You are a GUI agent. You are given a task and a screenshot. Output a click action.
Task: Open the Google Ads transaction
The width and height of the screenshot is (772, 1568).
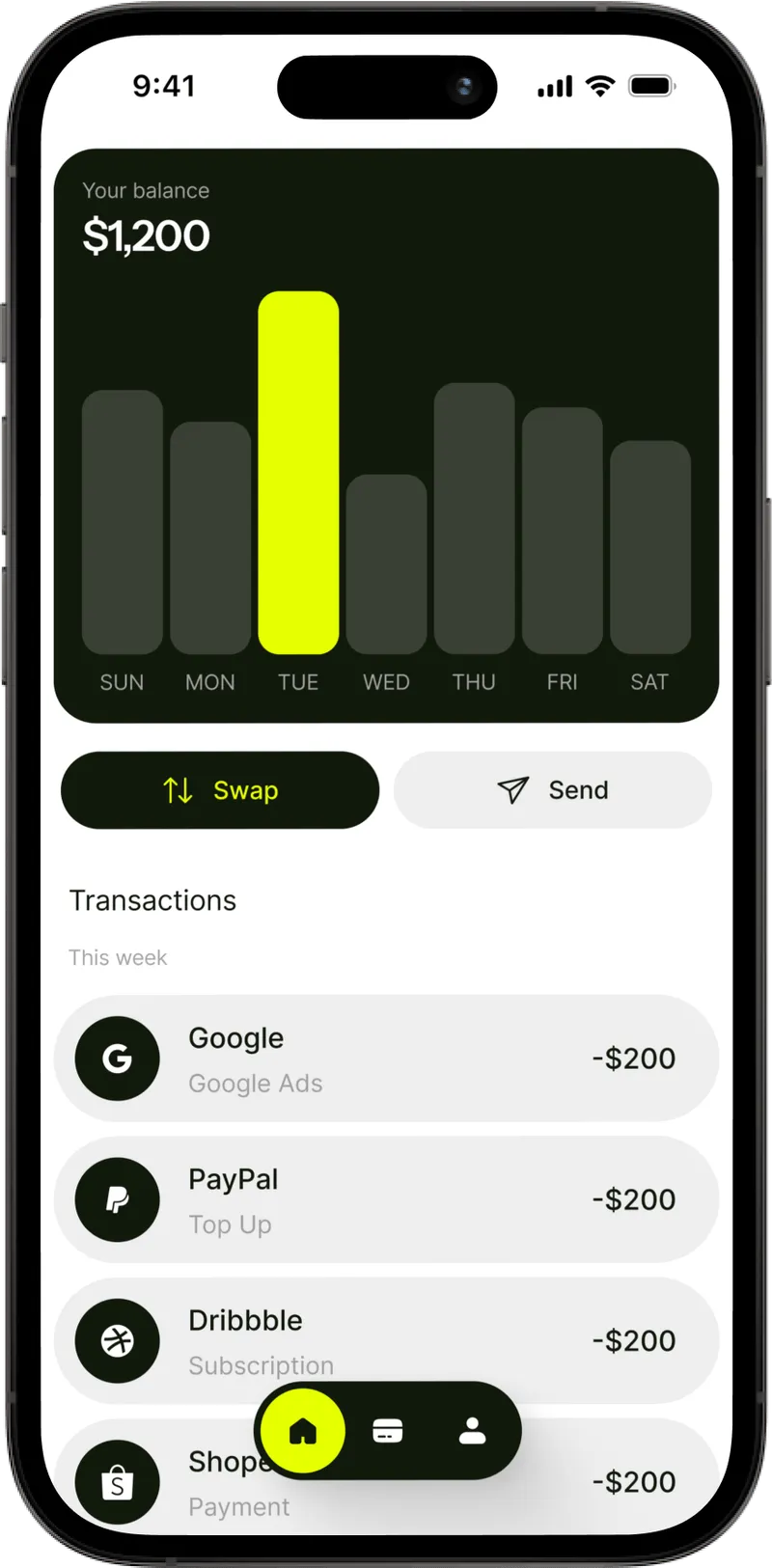(386, 1059)
